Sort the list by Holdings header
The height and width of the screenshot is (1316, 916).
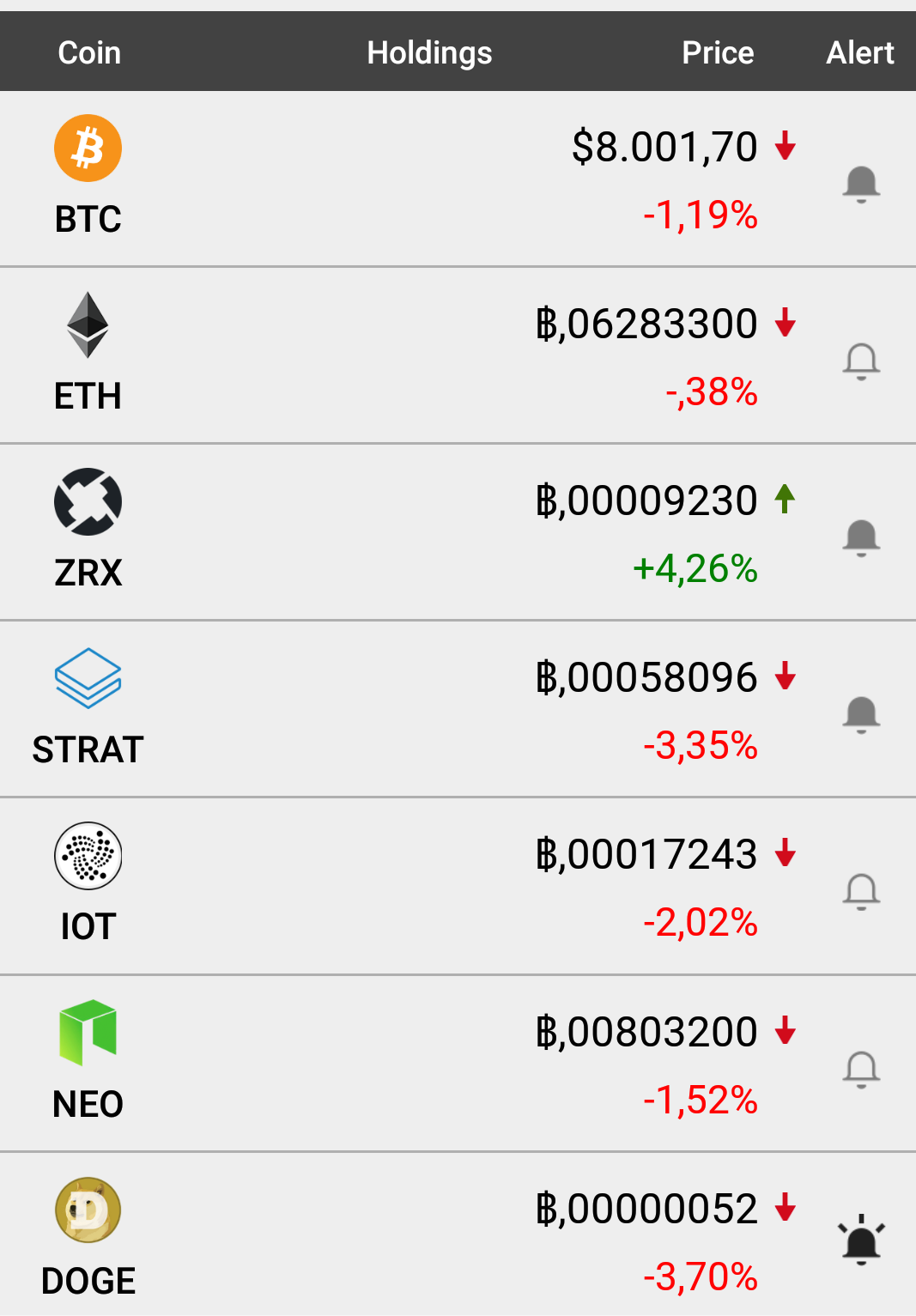[x=429, y=52]
